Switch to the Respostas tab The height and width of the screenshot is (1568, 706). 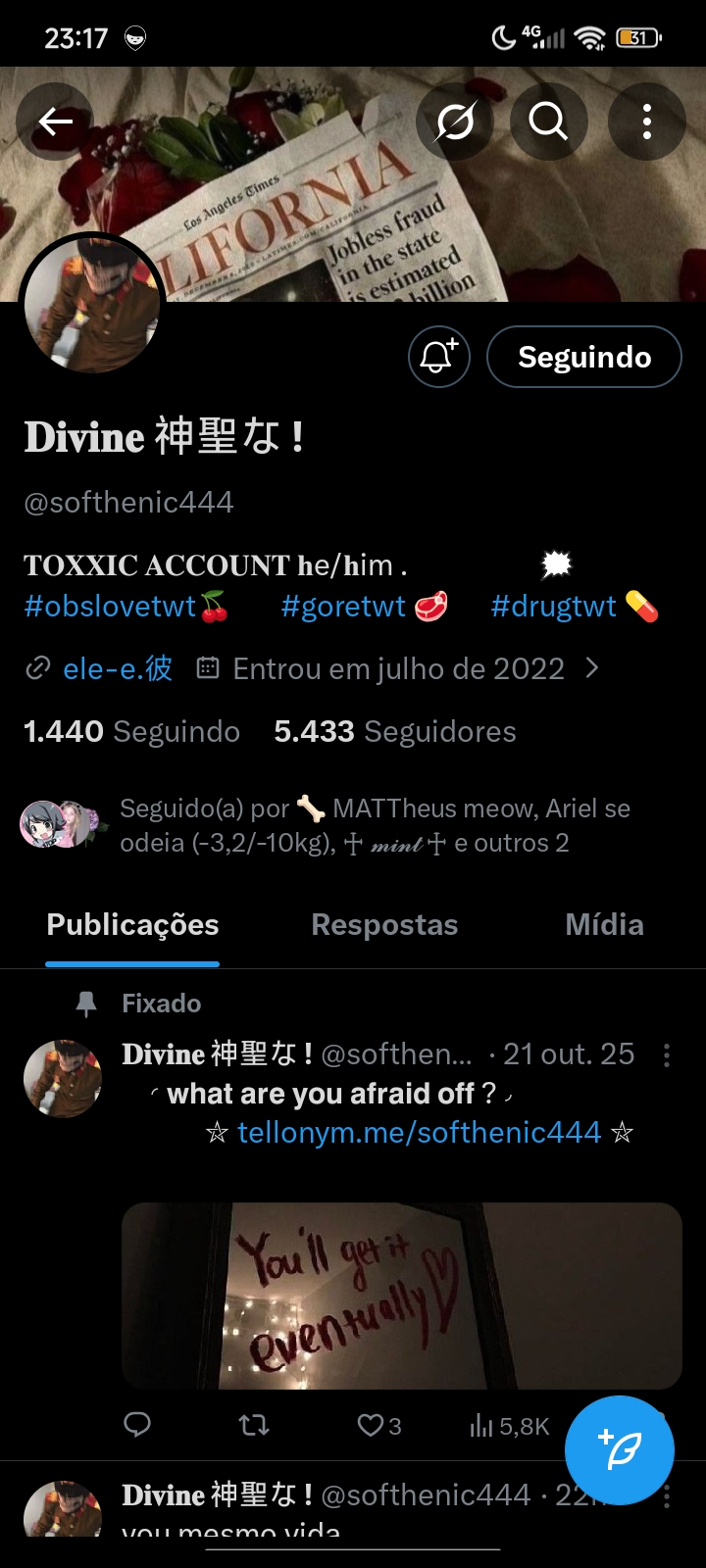384,925
